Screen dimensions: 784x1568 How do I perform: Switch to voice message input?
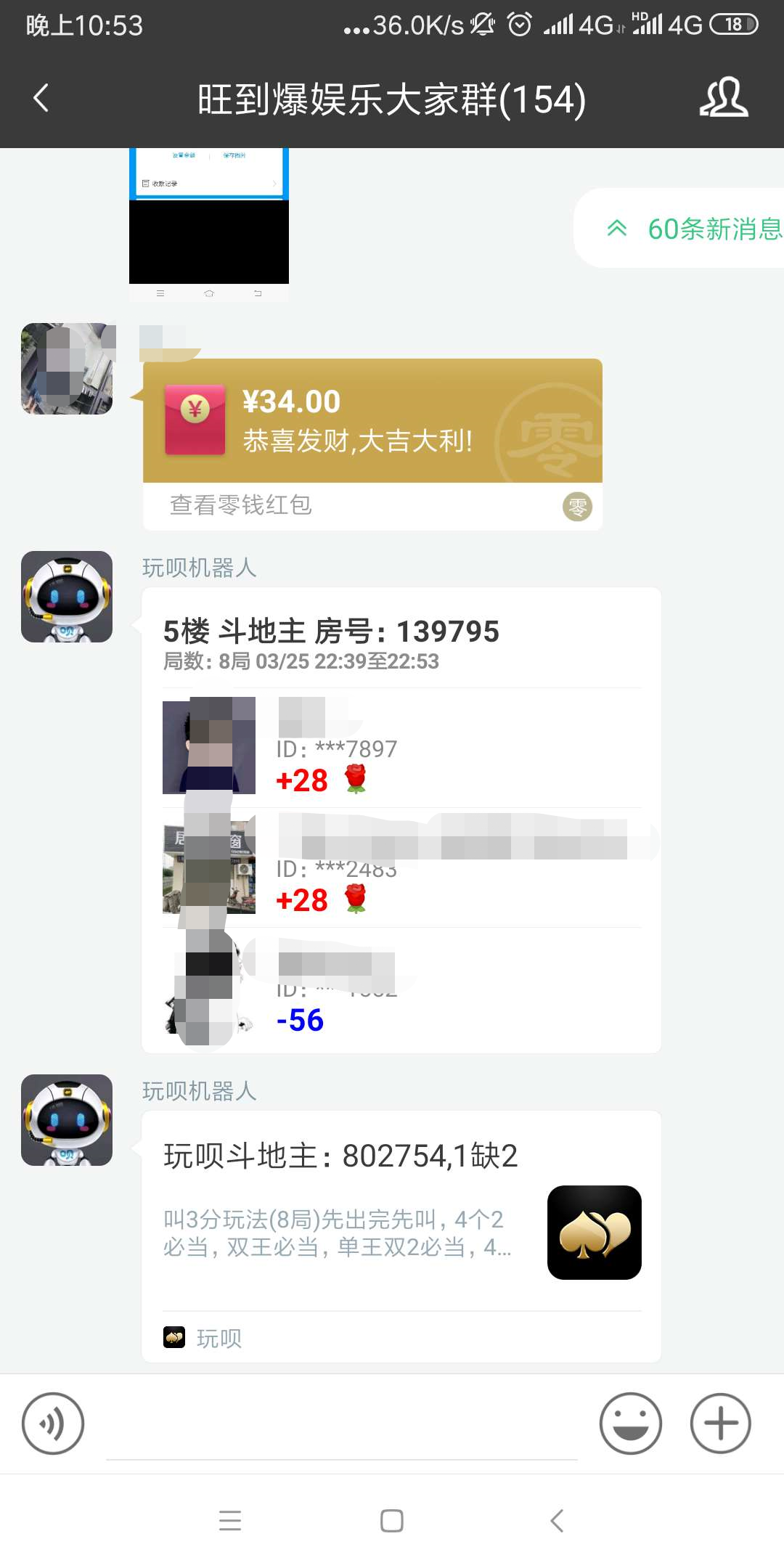[x=53, y=1424]
